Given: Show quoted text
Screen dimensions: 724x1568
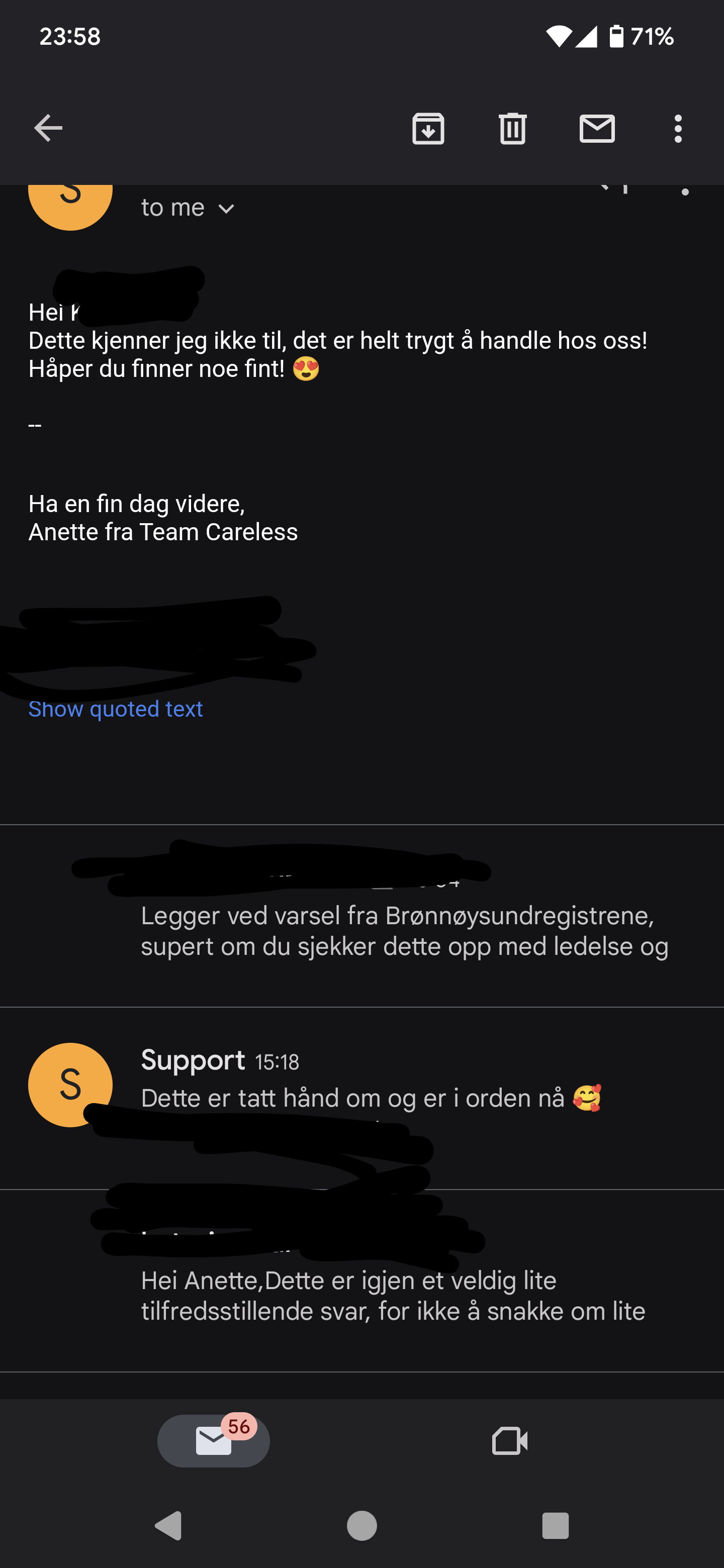Looking at the screenshot, I should (x=116, y=709).
